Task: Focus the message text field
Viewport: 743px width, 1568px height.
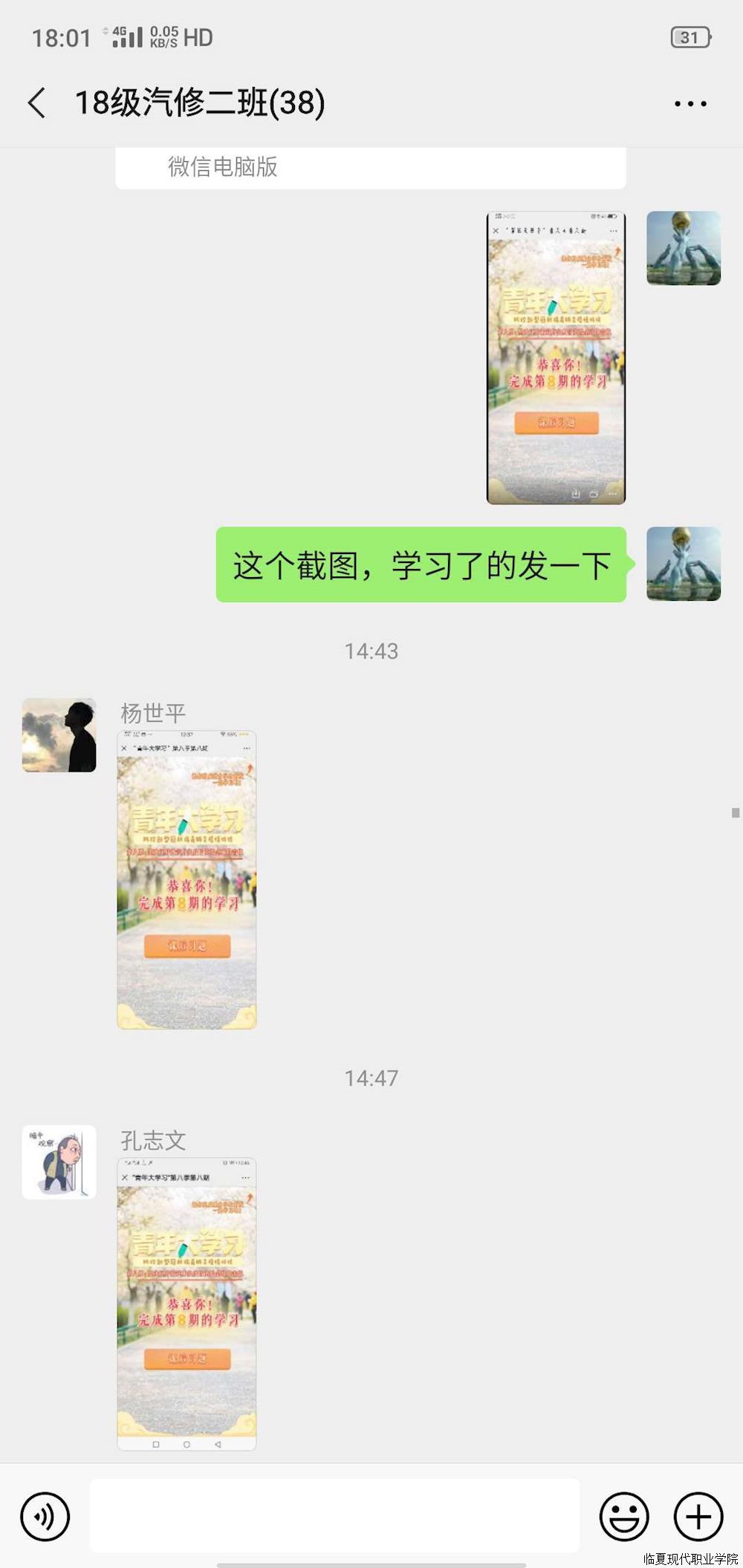Action: coord(334,1515)
